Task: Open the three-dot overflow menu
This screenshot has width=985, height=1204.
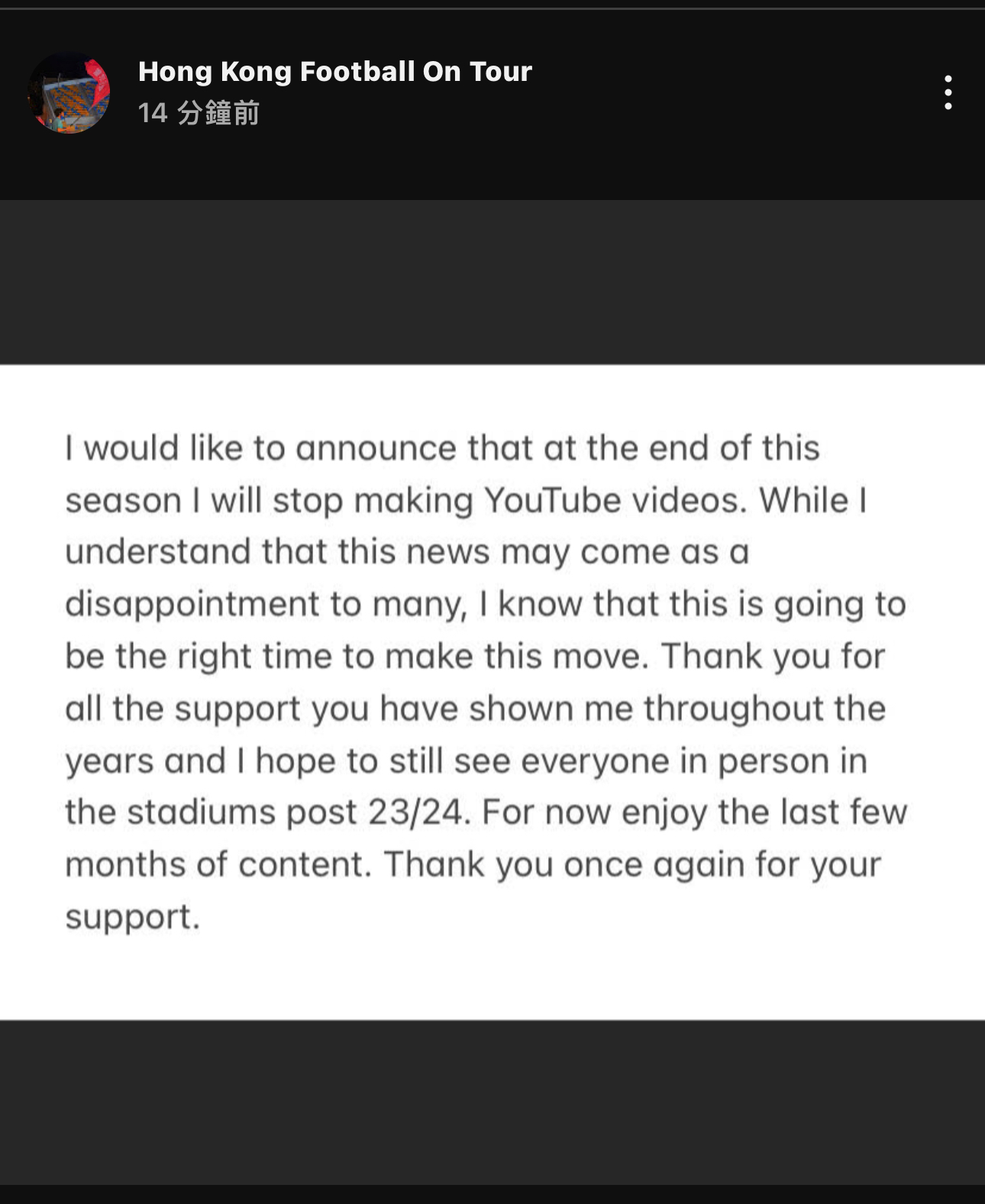Action: (x=948, y=92)
